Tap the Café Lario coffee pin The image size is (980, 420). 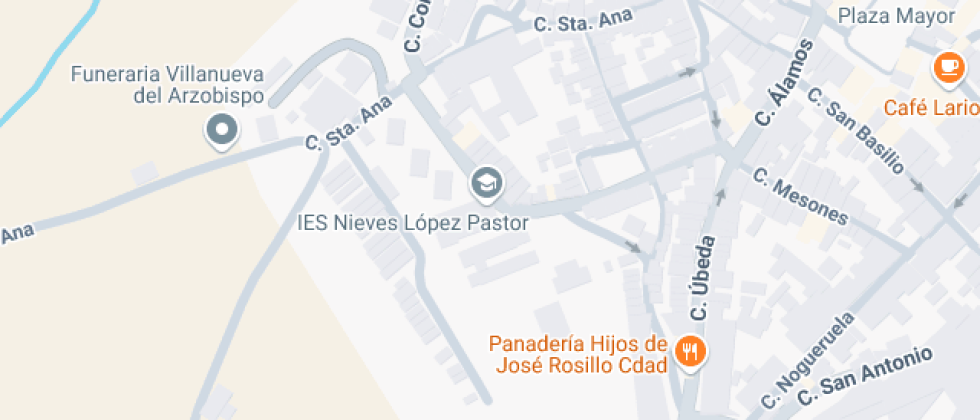946,68
